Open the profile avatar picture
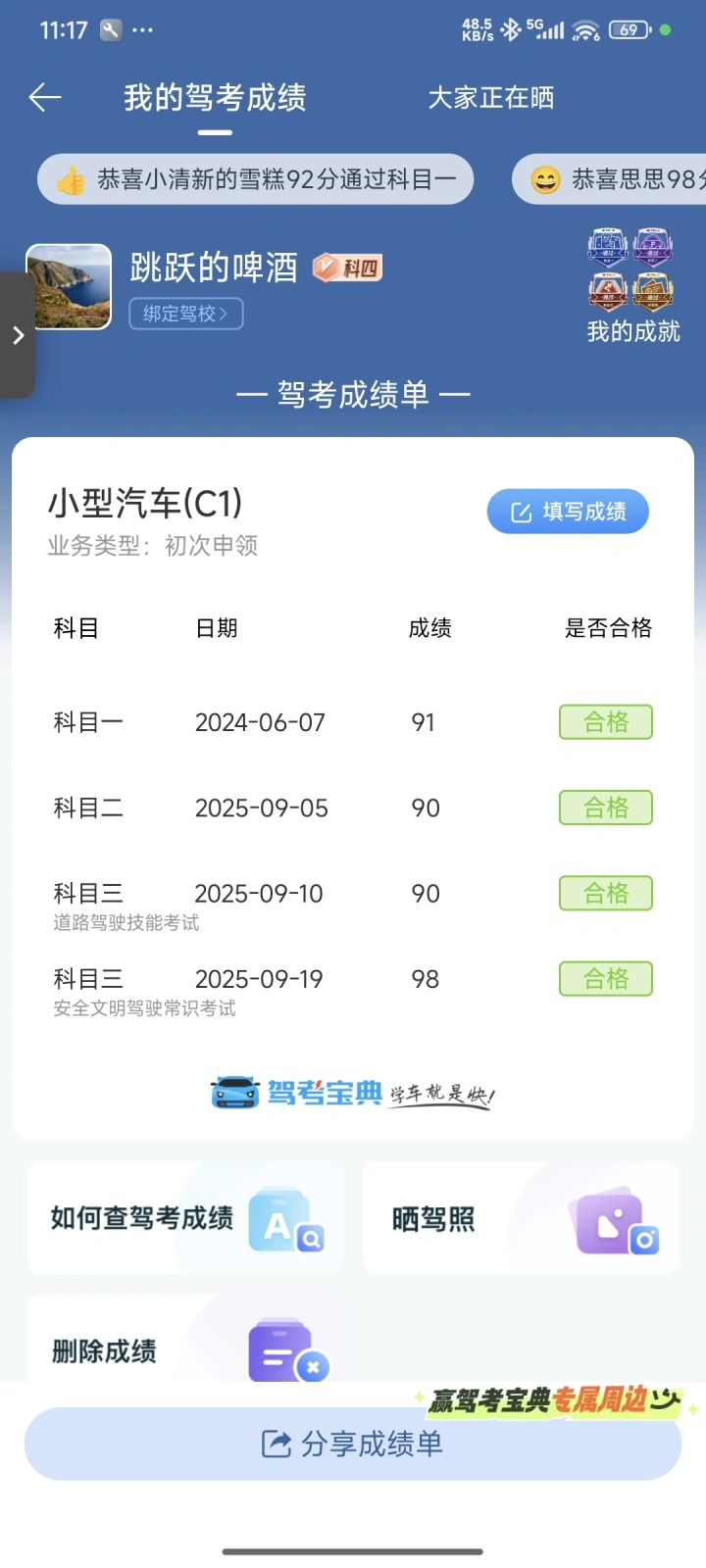The width and height of the screenshot is (706, 1568). pyautogui.click(x=69, y=286)
